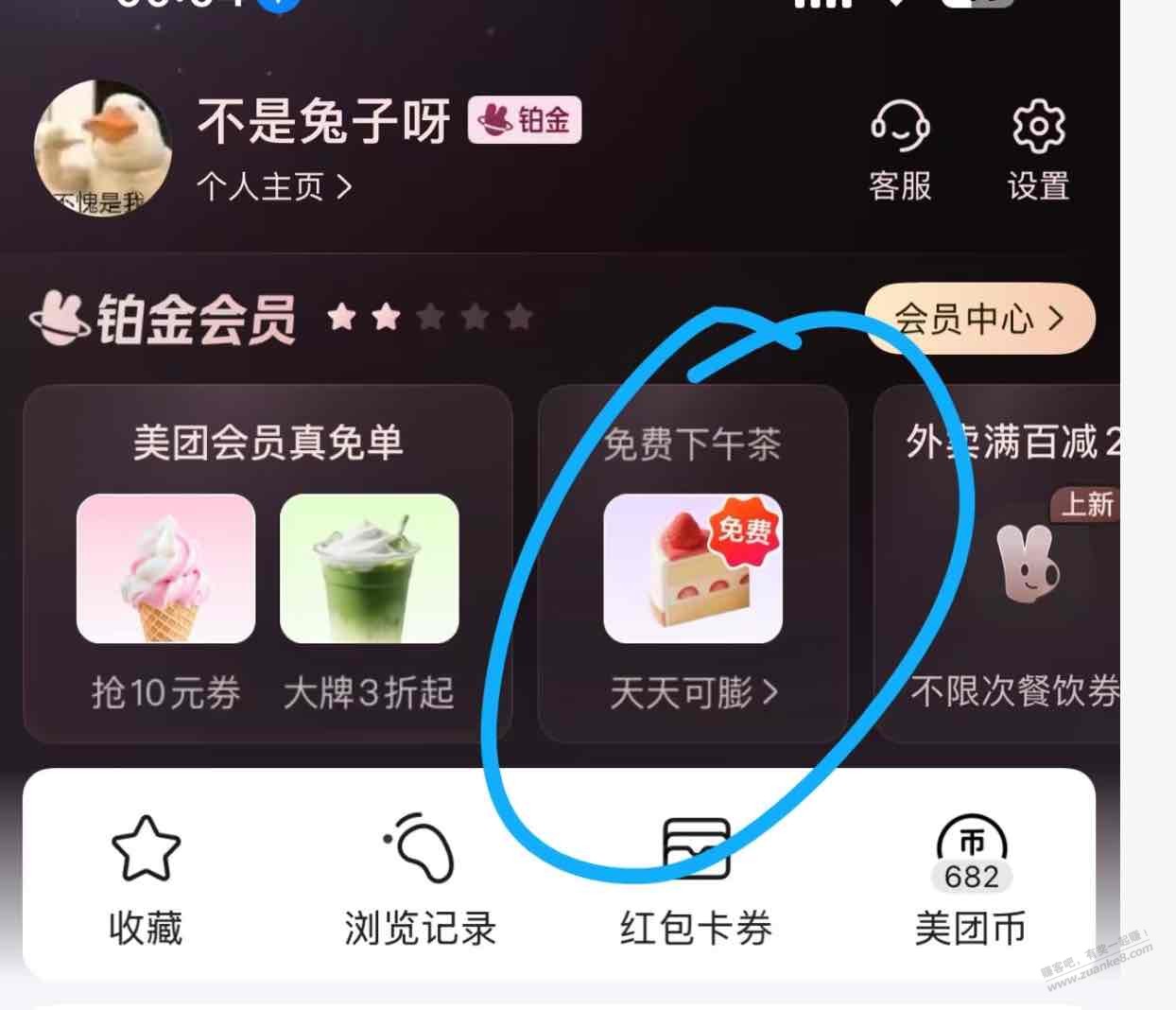
Task: Open 会员中心 member center
Action: (978, 319)
